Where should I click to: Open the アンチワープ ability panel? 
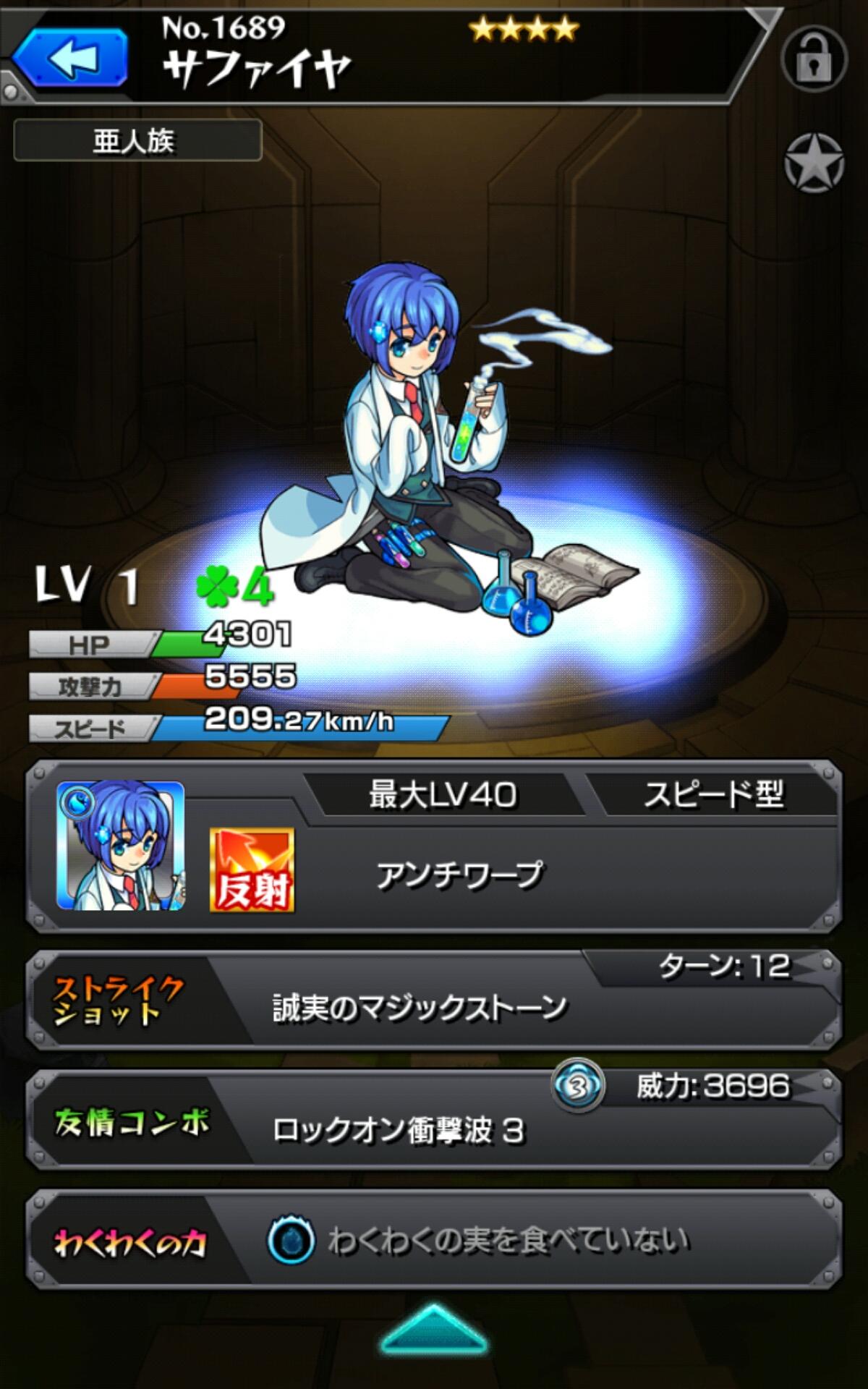(460, 875)
